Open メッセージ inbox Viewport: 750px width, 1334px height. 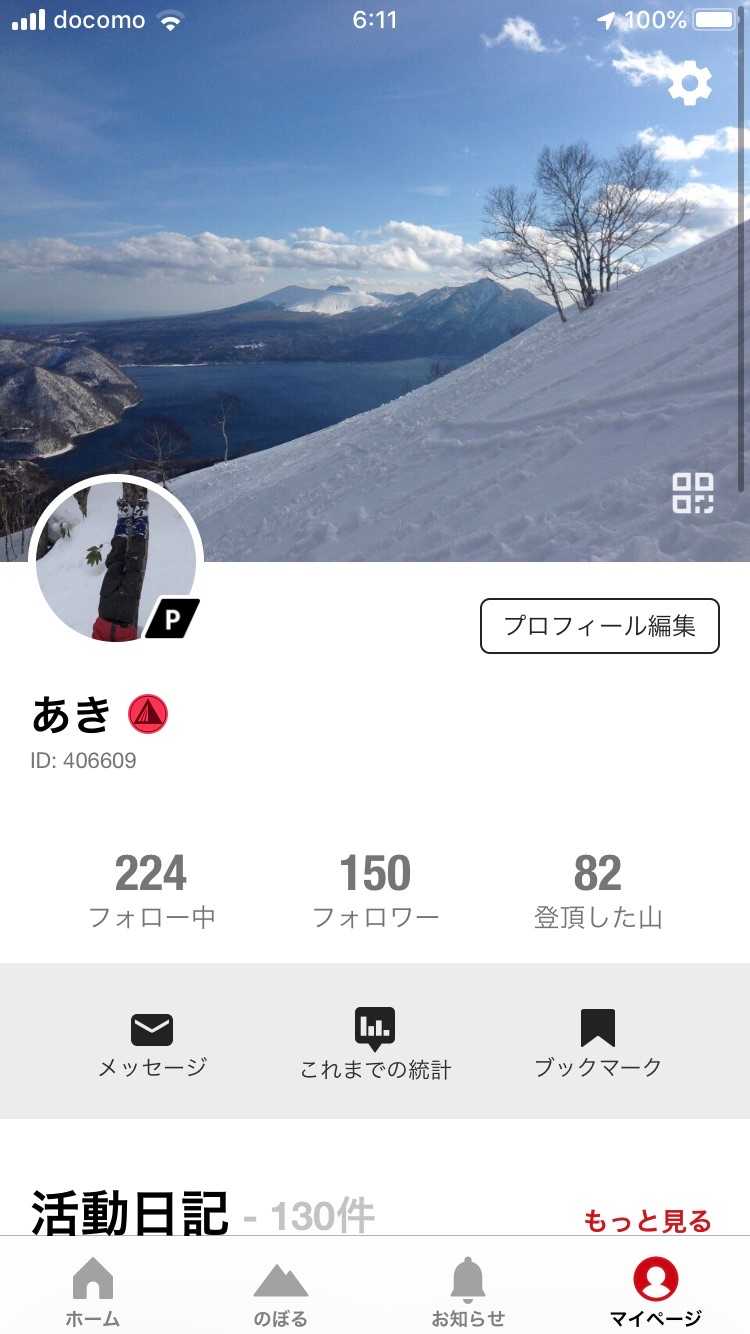click(x=152, y=1043)
